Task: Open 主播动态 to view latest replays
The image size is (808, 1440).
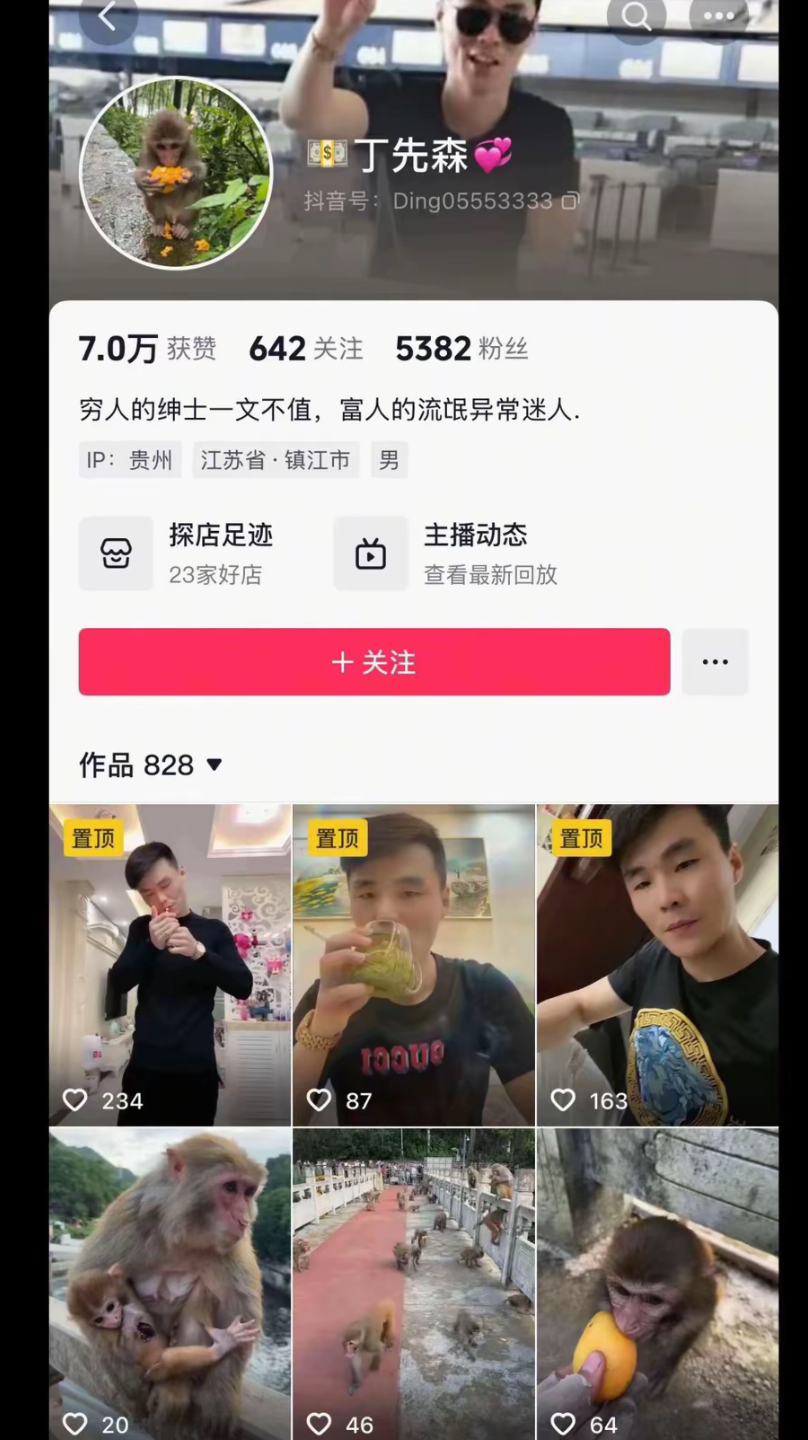Action: (x=445, y=553)
